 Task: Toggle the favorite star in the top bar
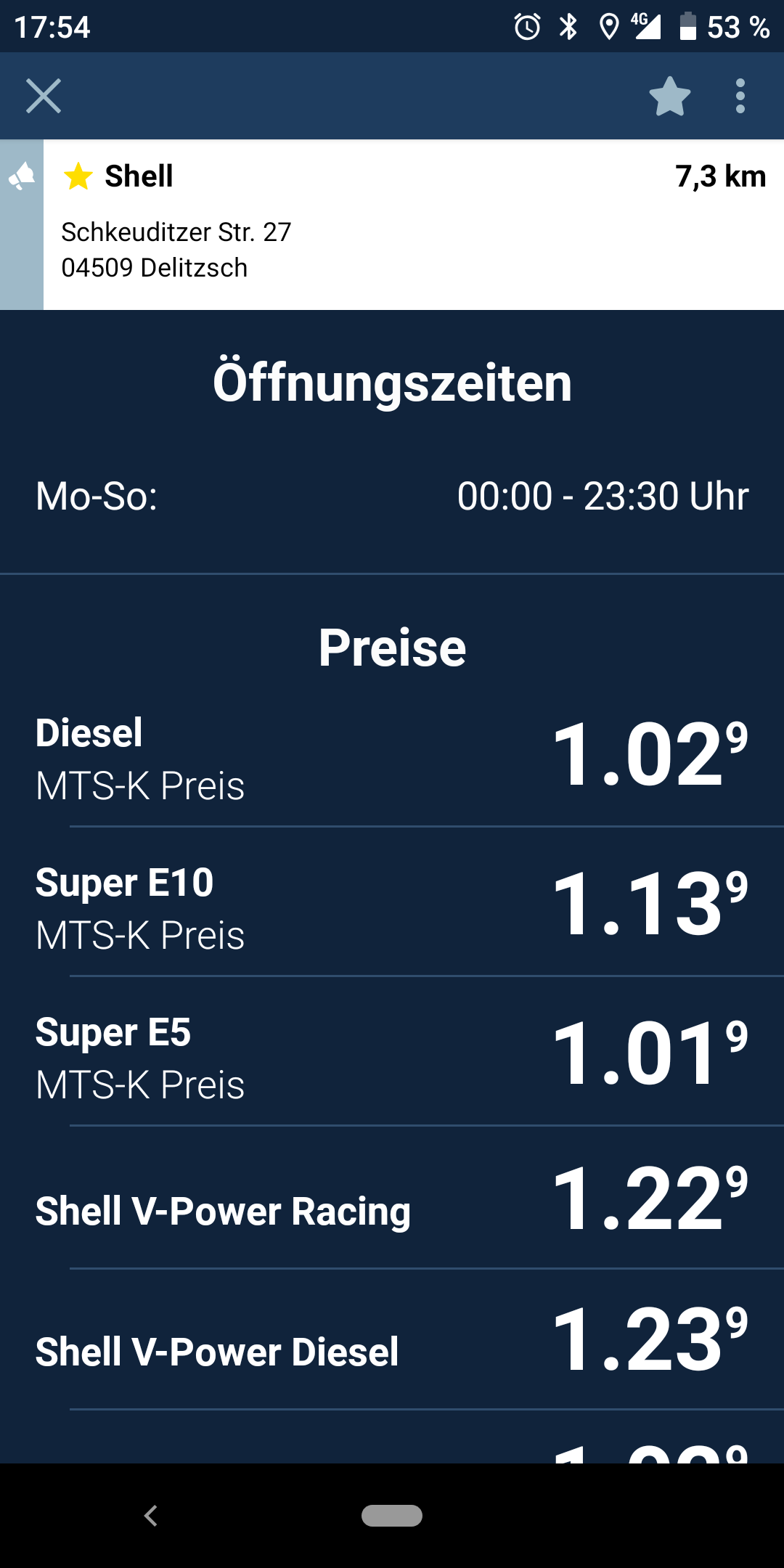(x=669, y=96)
